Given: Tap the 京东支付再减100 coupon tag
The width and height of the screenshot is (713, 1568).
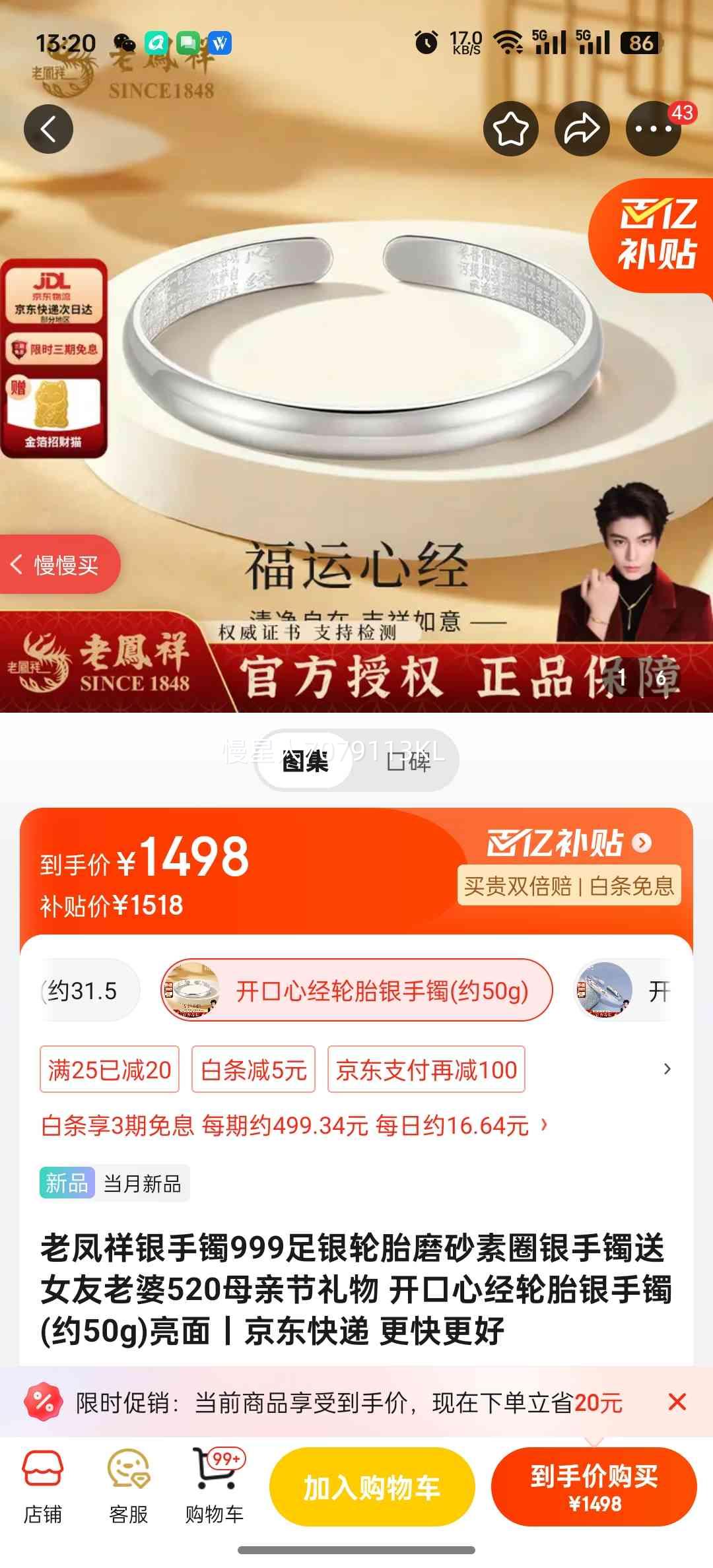Looking at the screenshot, I should click(426, 1069).
